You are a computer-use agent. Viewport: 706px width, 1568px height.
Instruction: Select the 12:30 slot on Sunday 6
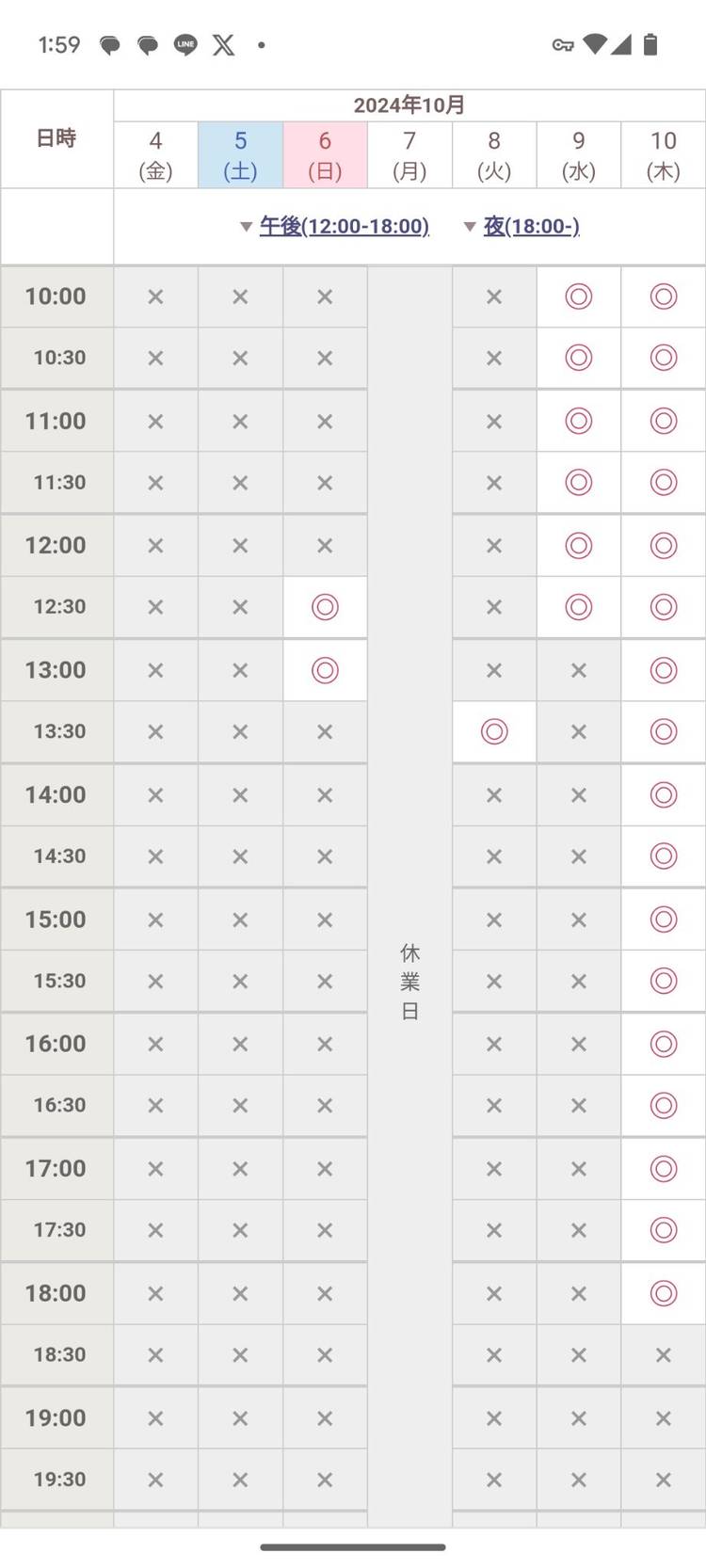(325, 607)
